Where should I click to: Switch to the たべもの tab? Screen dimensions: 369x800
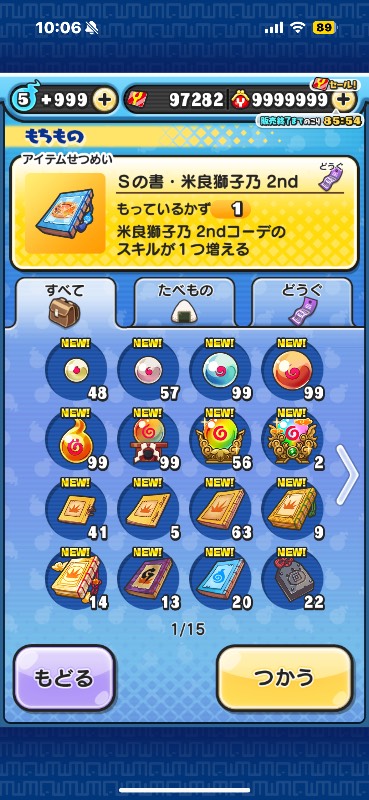pyautogui.click(x=184, y=302)
